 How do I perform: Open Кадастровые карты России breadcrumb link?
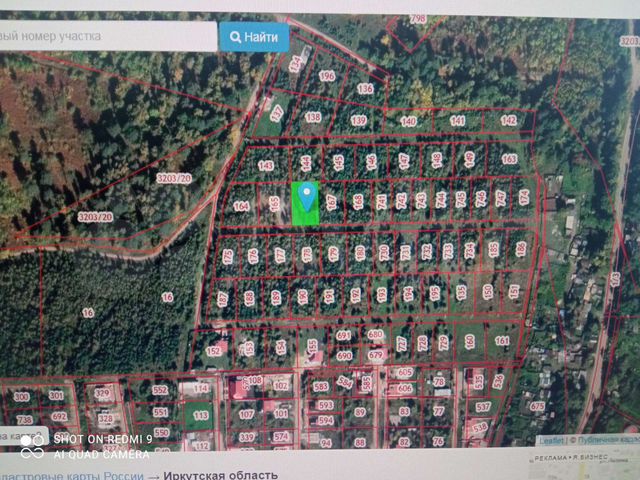[70, 474]
